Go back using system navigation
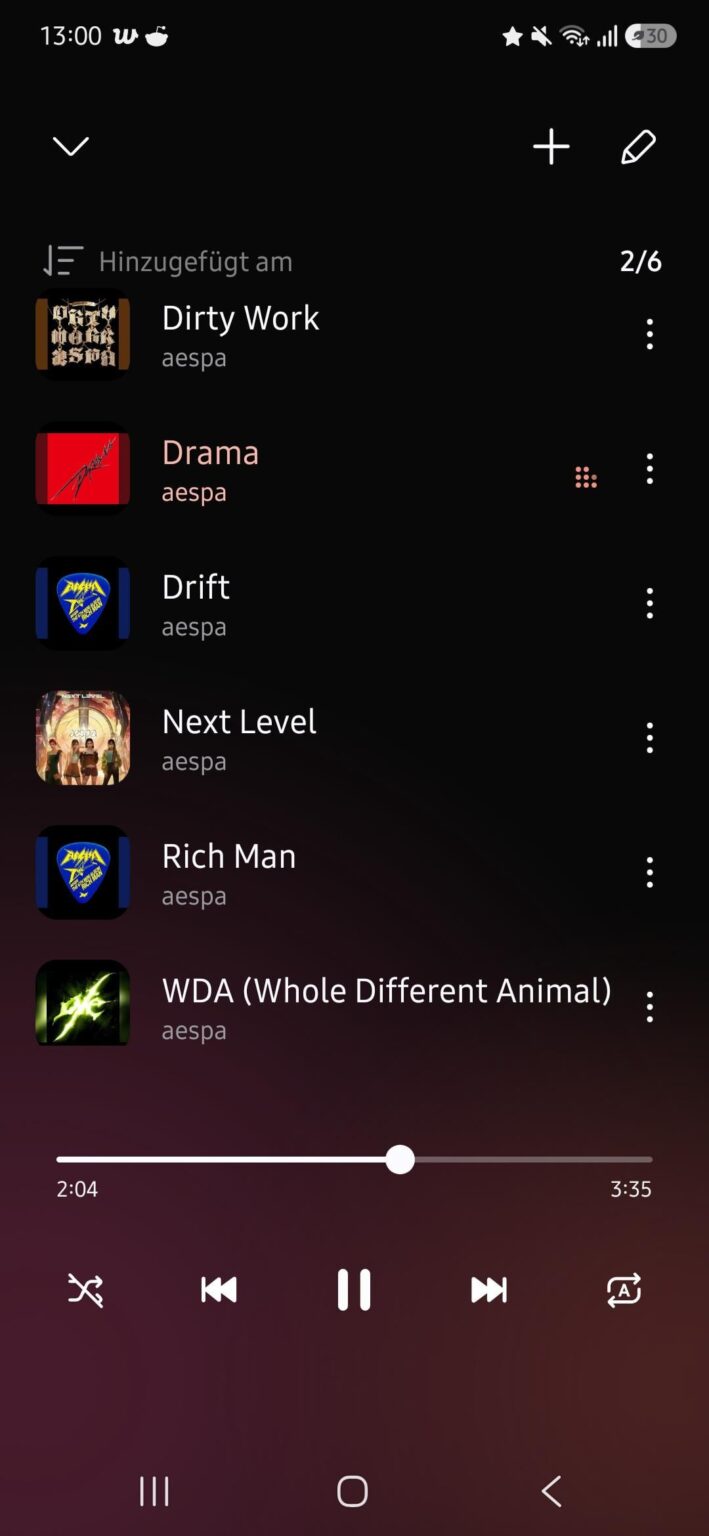The height and width of the screenshot is (1536, 709). [551, 1491]
